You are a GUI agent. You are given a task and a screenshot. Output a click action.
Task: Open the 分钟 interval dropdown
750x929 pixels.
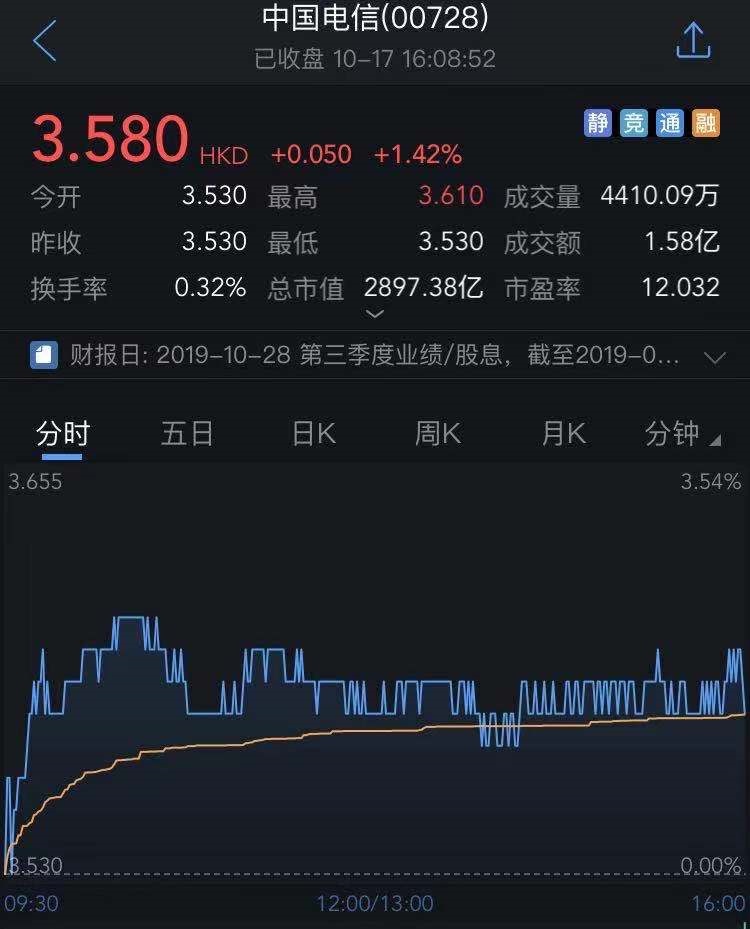tap(682, 434)
